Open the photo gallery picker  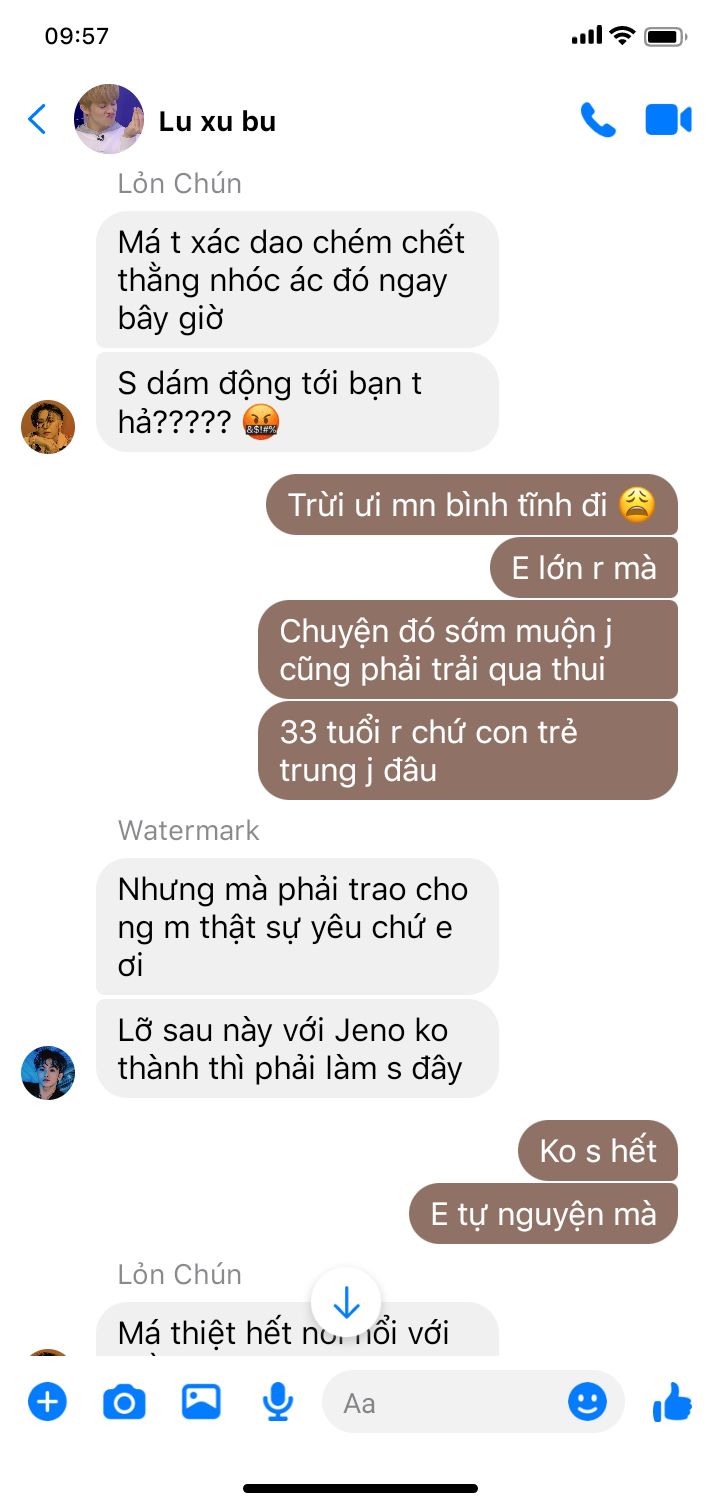tap(201, 1401)
